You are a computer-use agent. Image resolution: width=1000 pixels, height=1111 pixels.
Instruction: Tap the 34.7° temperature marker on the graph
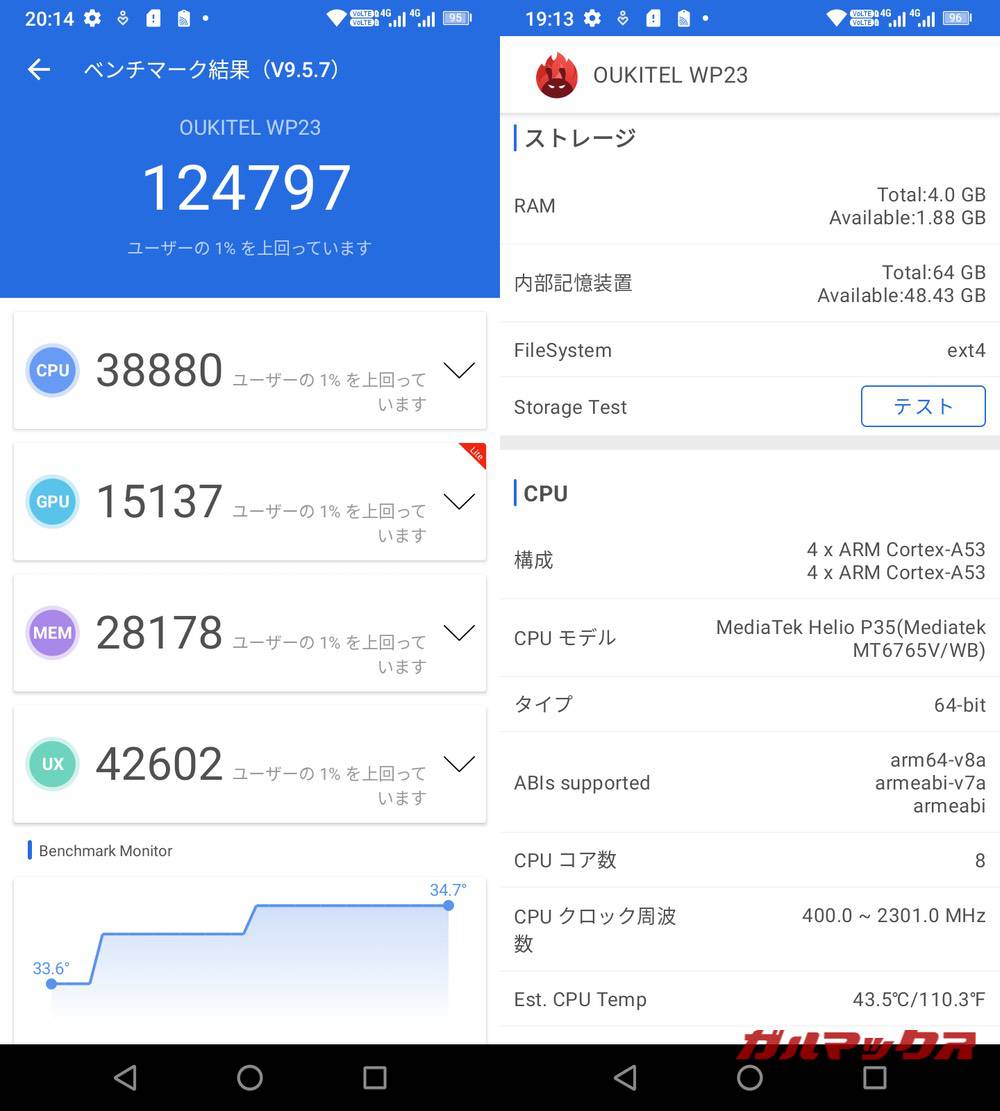point(447,904)
